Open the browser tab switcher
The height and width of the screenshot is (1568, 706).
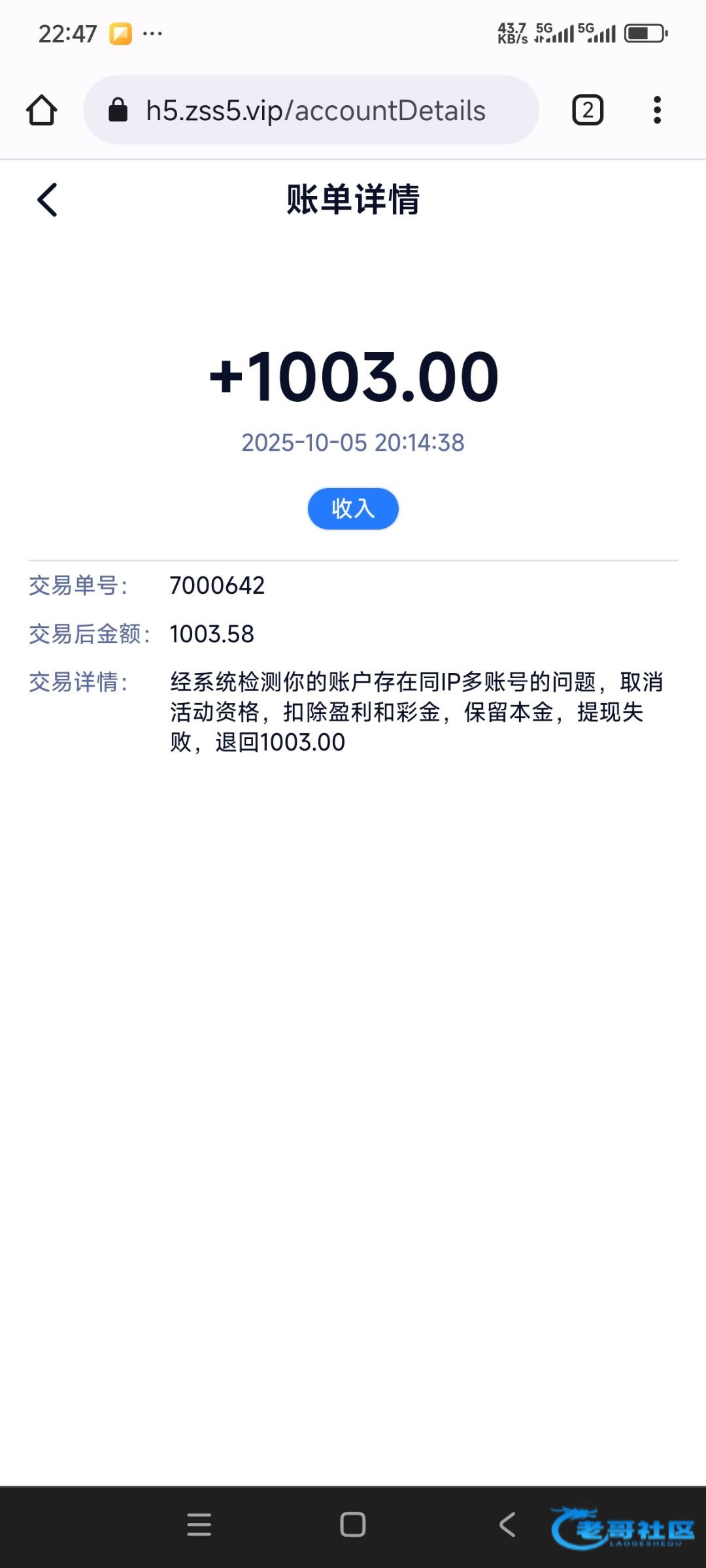click(x=587, y=110)
